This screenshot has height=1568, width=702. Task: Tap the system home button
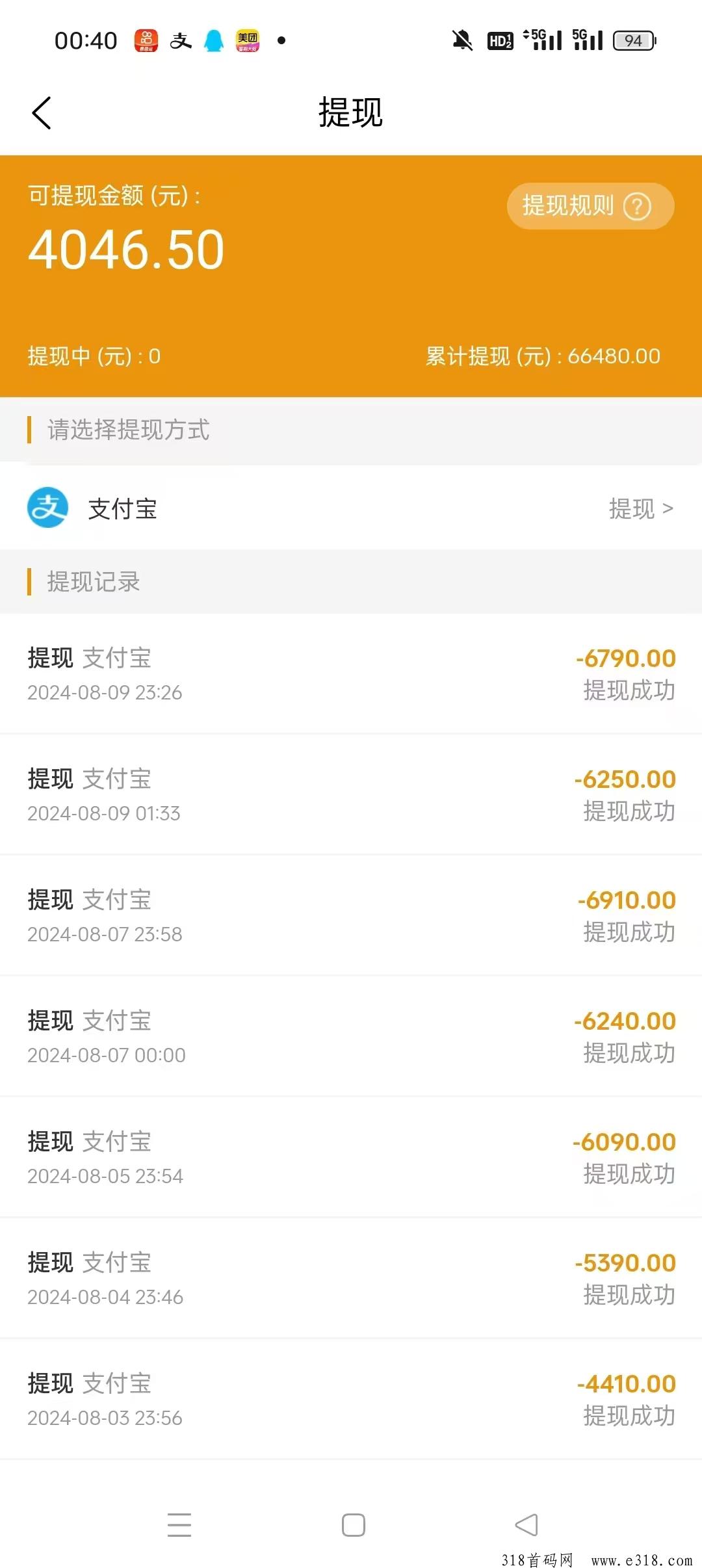pyautogui.click(x=353, y=1524)
